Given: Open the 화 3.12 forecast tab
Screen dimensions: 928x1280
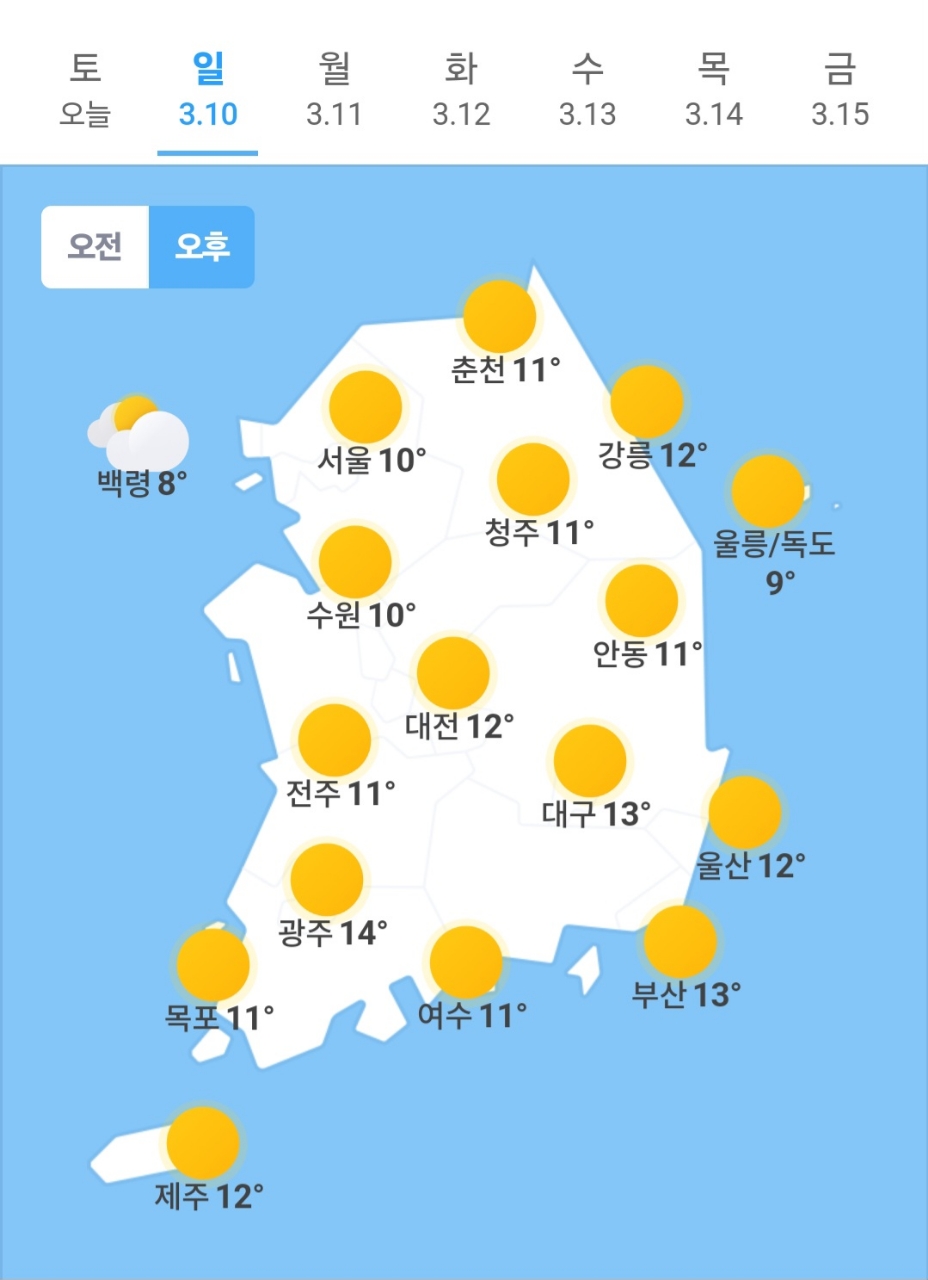Looking at the screenshot, I should pyautogui.click(x=461, y=90).
